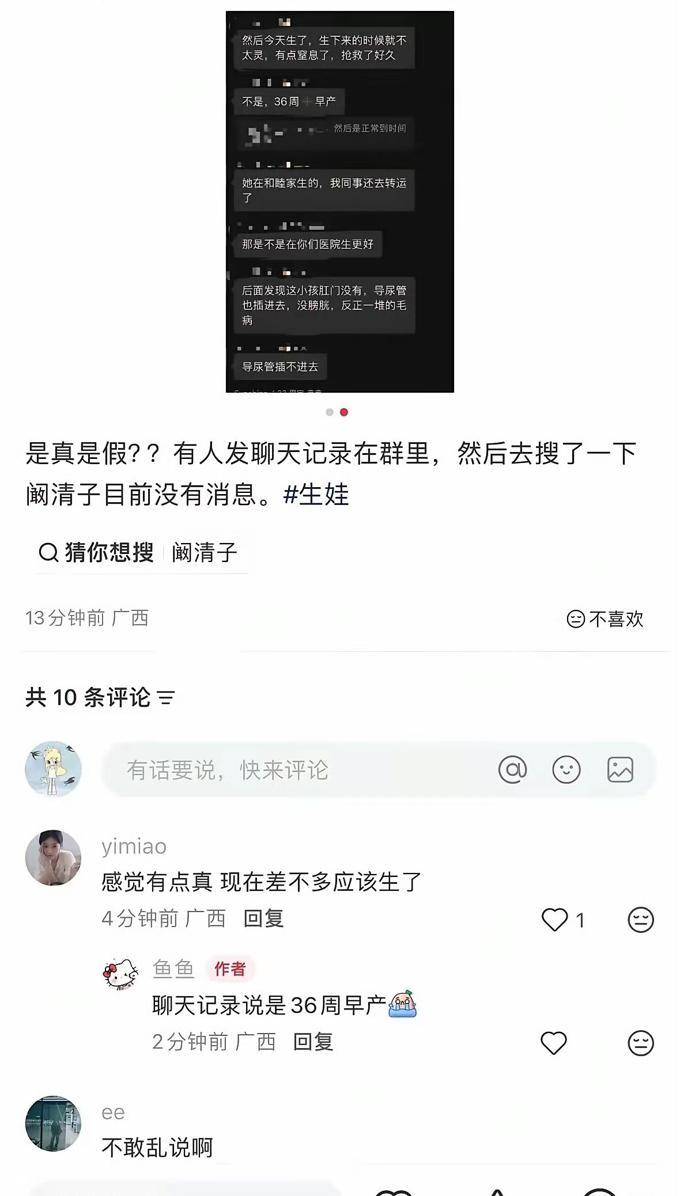Reply to yimiao's comment
The image size is (680, 1196).
pyautogui.click(x=264, y=918)
